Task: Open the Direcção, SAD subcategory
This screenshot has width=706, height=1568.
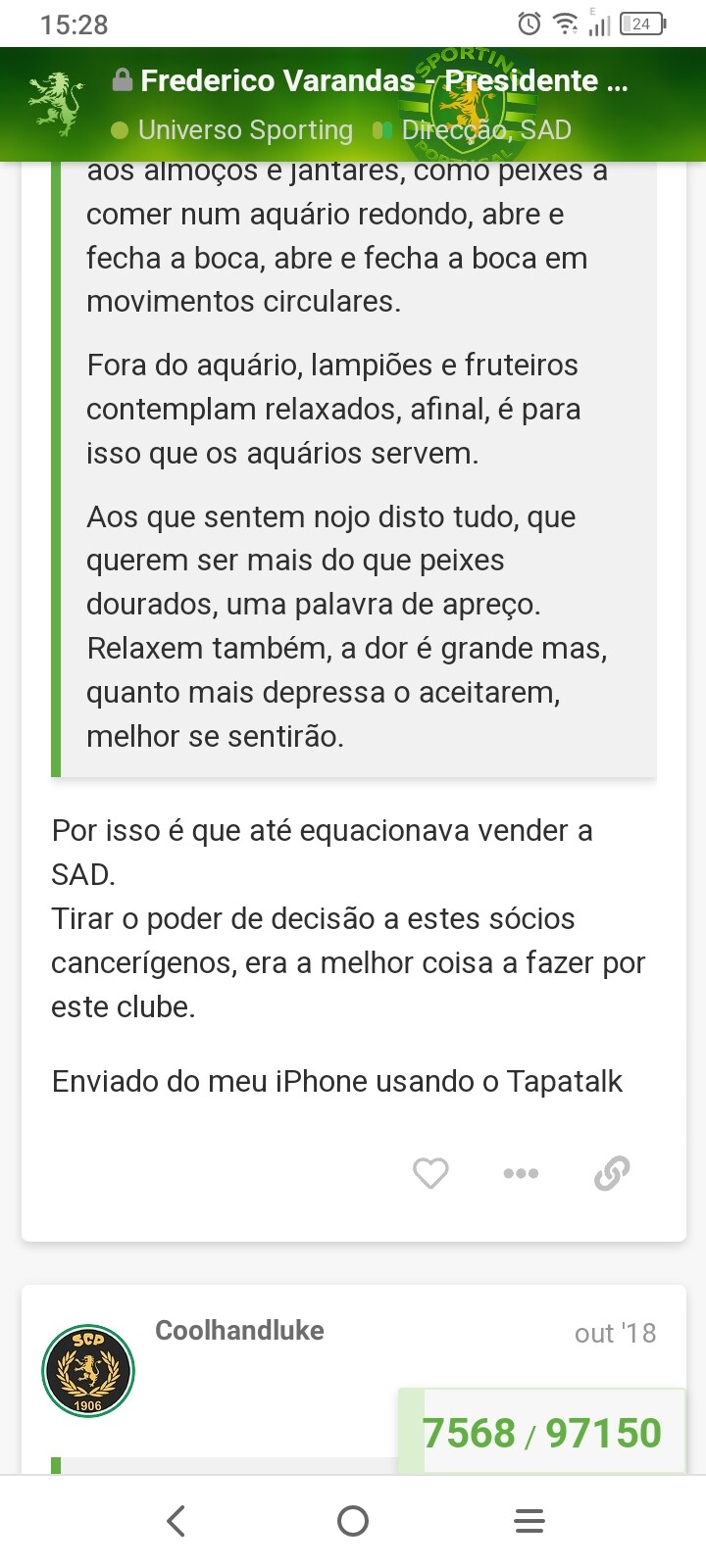Action: click(473, 129)
